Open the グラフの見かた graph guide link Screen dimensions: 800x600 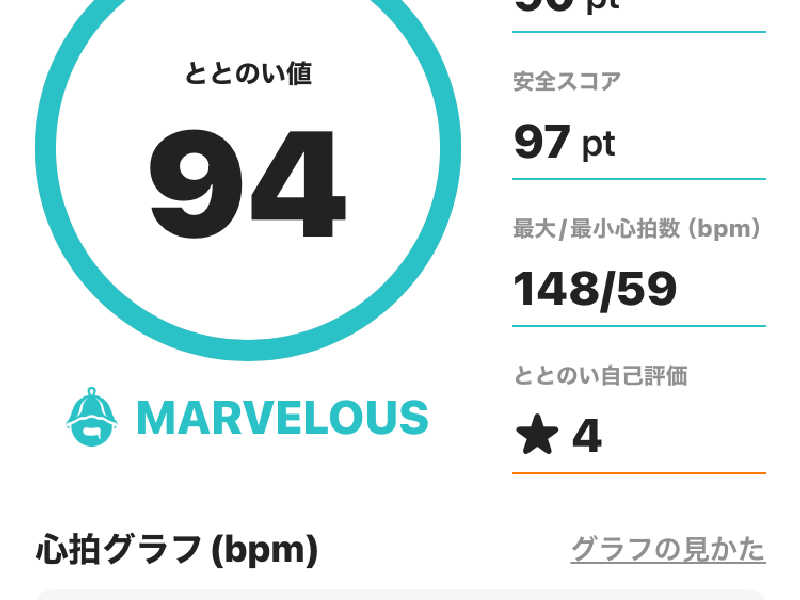pos(667,549)
